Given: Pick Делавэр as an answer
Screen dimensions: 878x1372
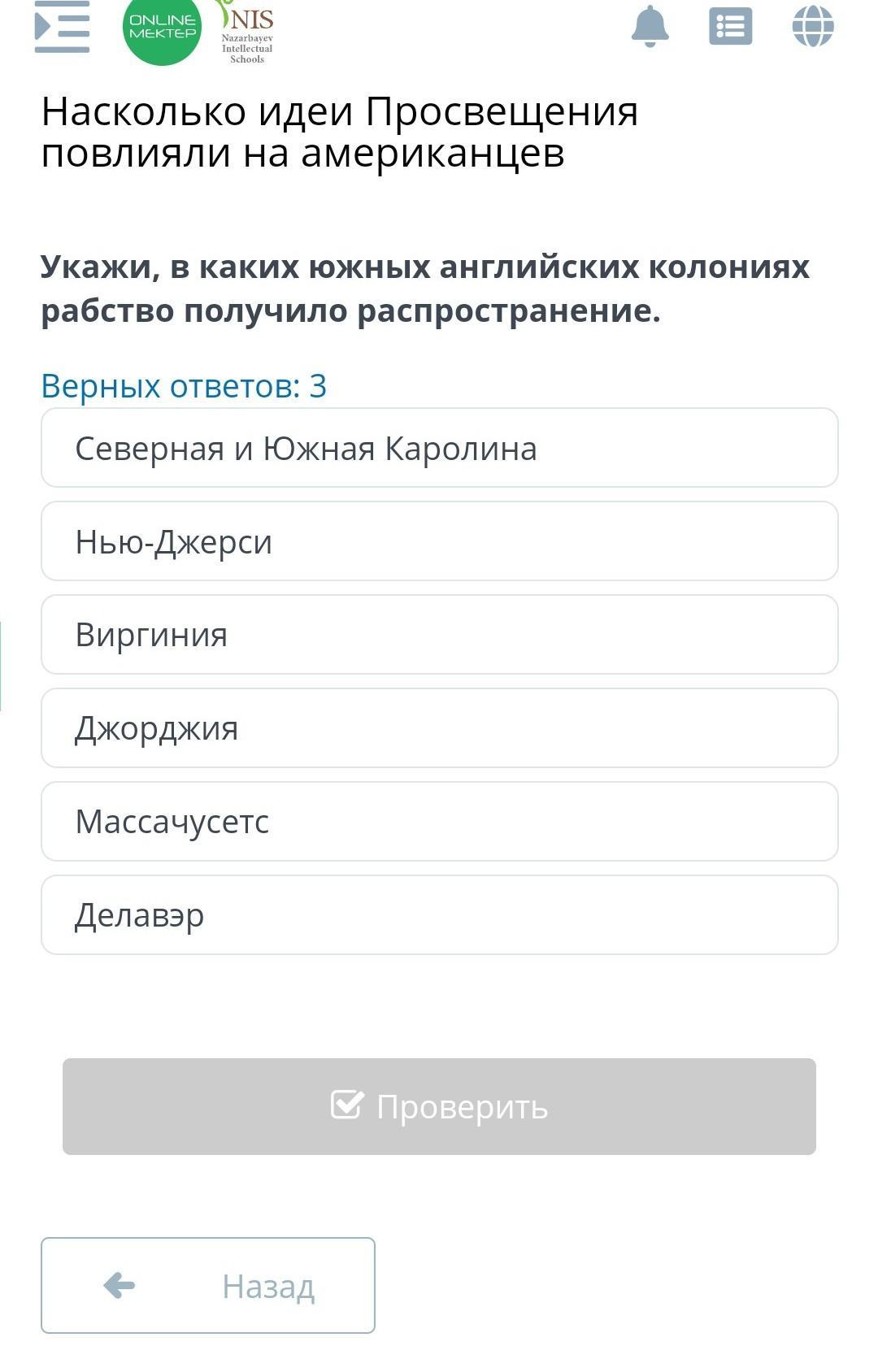Looking at the screenshot, I should click(440, 915).
